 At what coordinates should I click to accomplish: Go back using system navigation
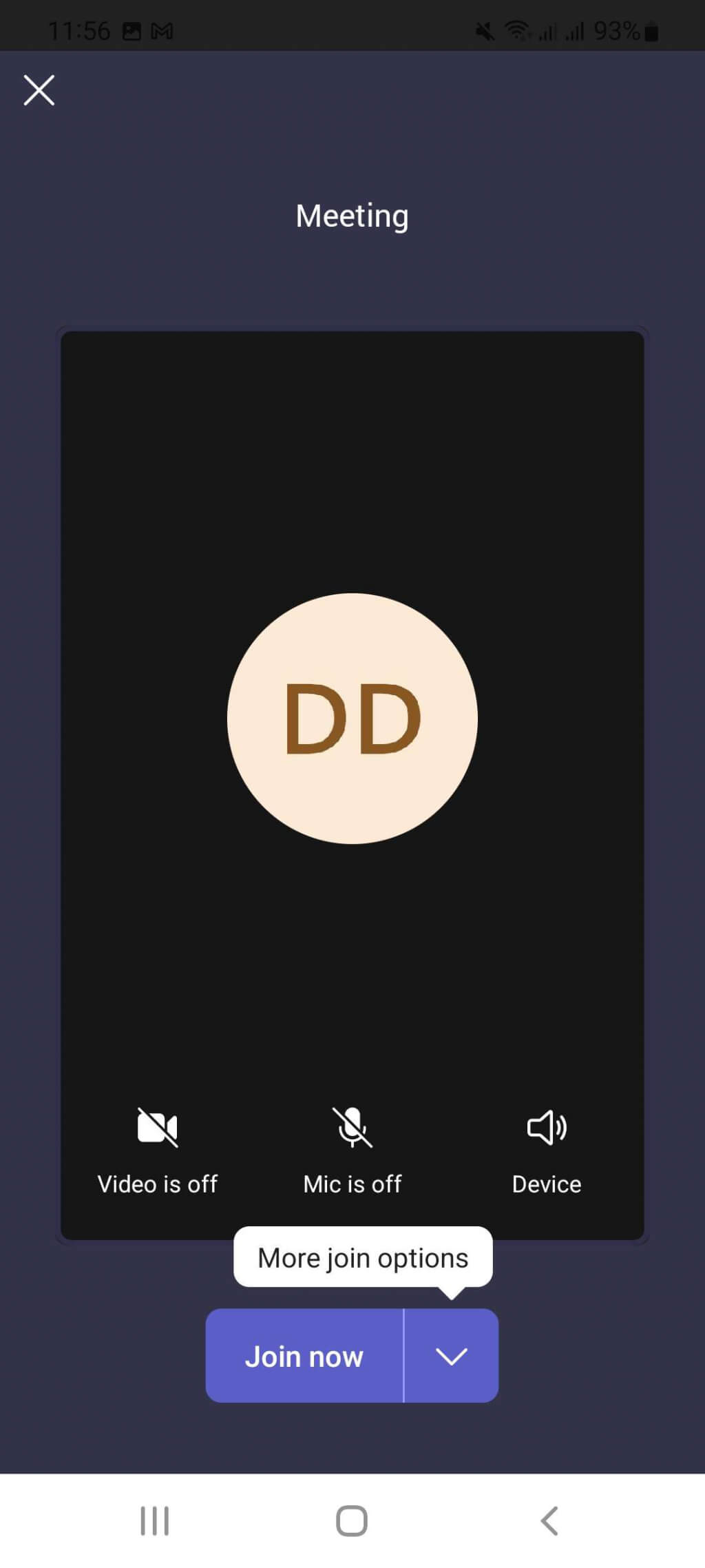tap(549, 1520)
